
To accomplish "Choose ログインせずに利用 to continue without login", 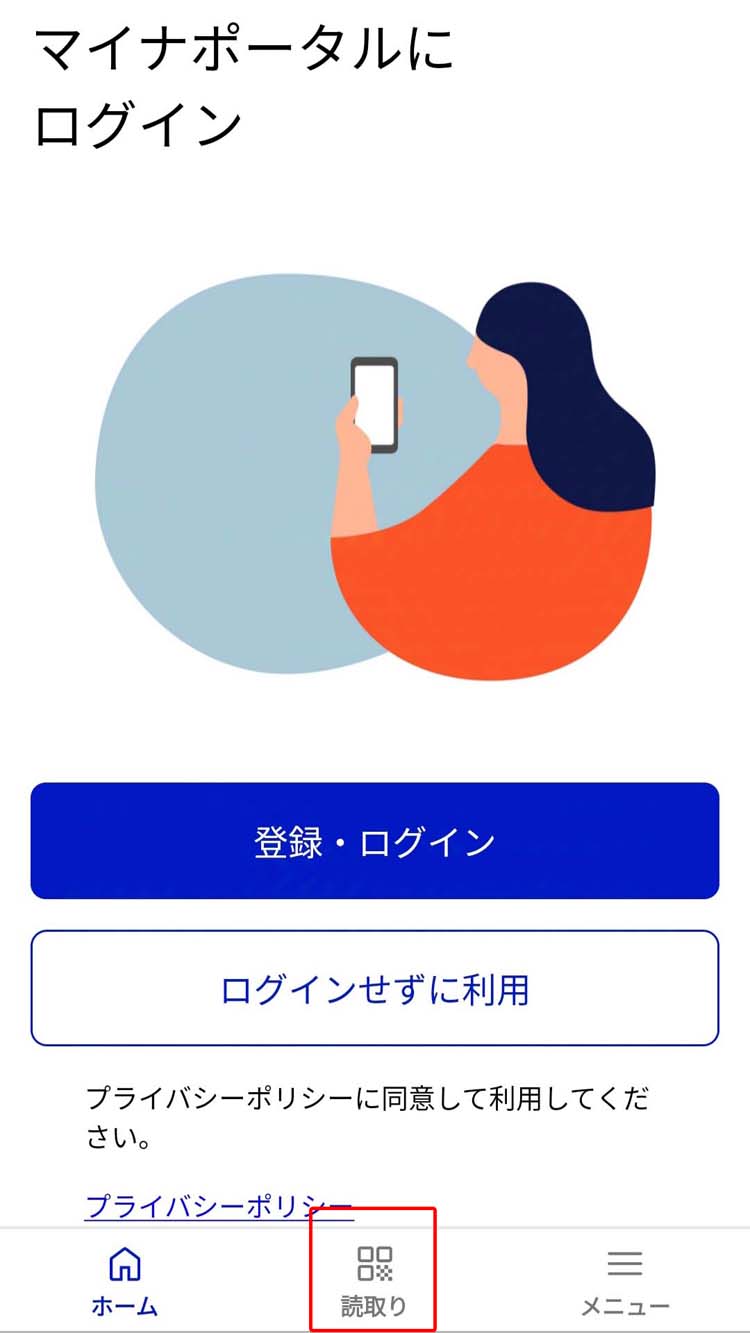I will coord(375,989).
